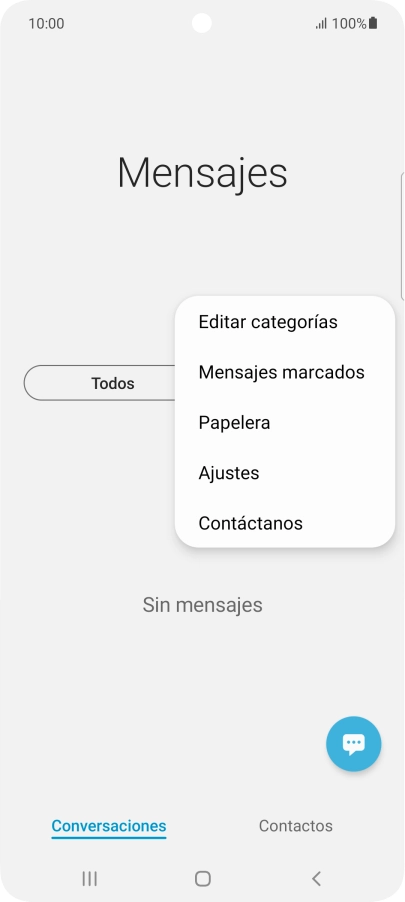Select Editar categorías from the menu
405x902 pixels.
(x=285, y=322)
